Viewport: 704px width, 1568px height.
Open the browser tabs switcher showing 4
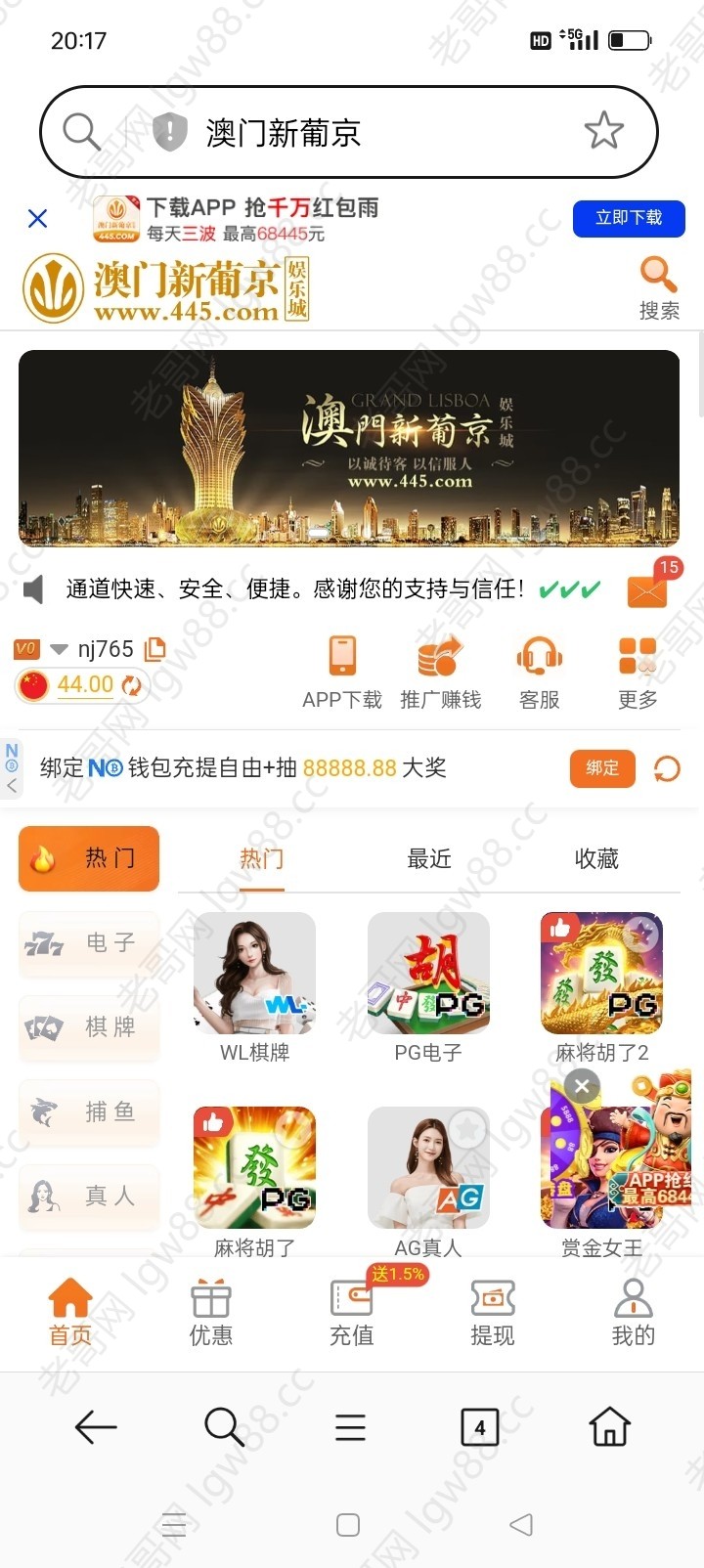point(479,1427)
